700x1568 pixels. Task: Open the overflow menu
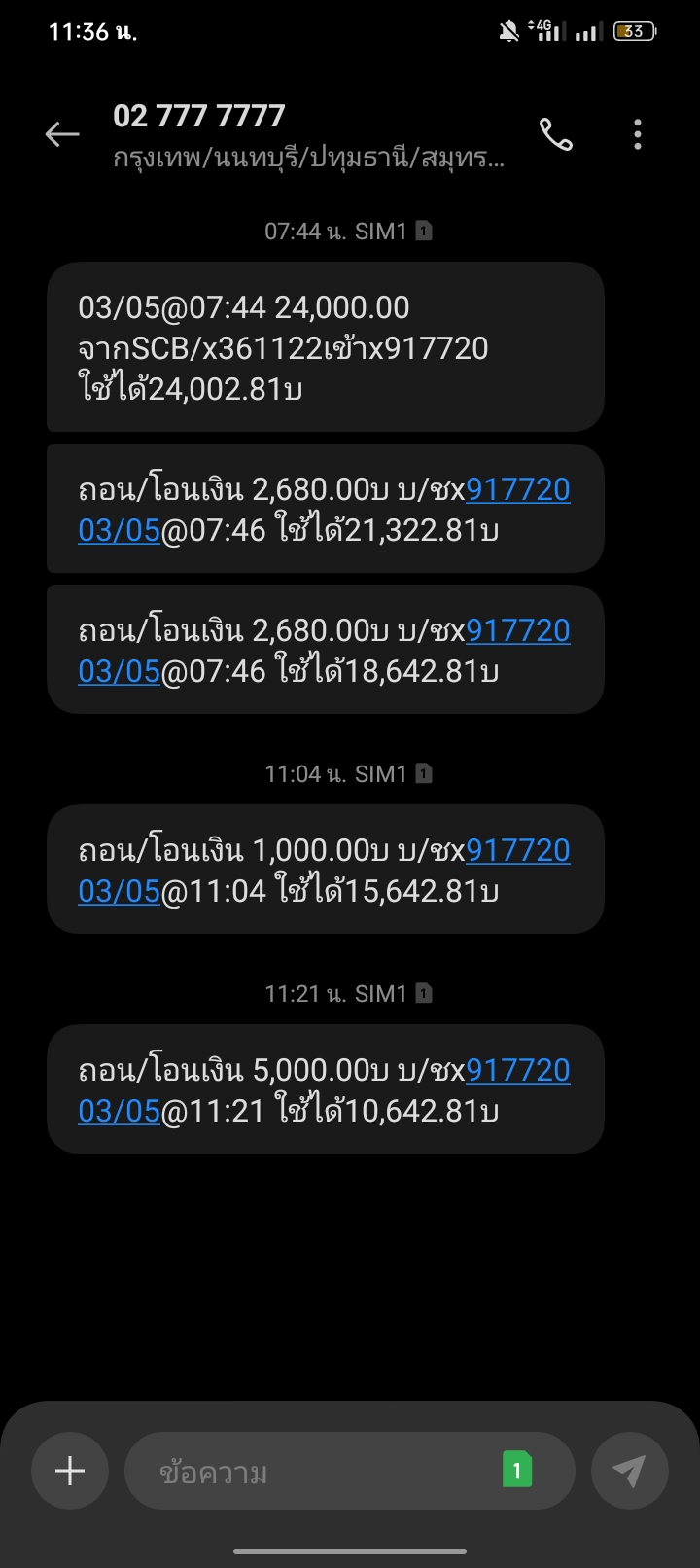(638, 134)
